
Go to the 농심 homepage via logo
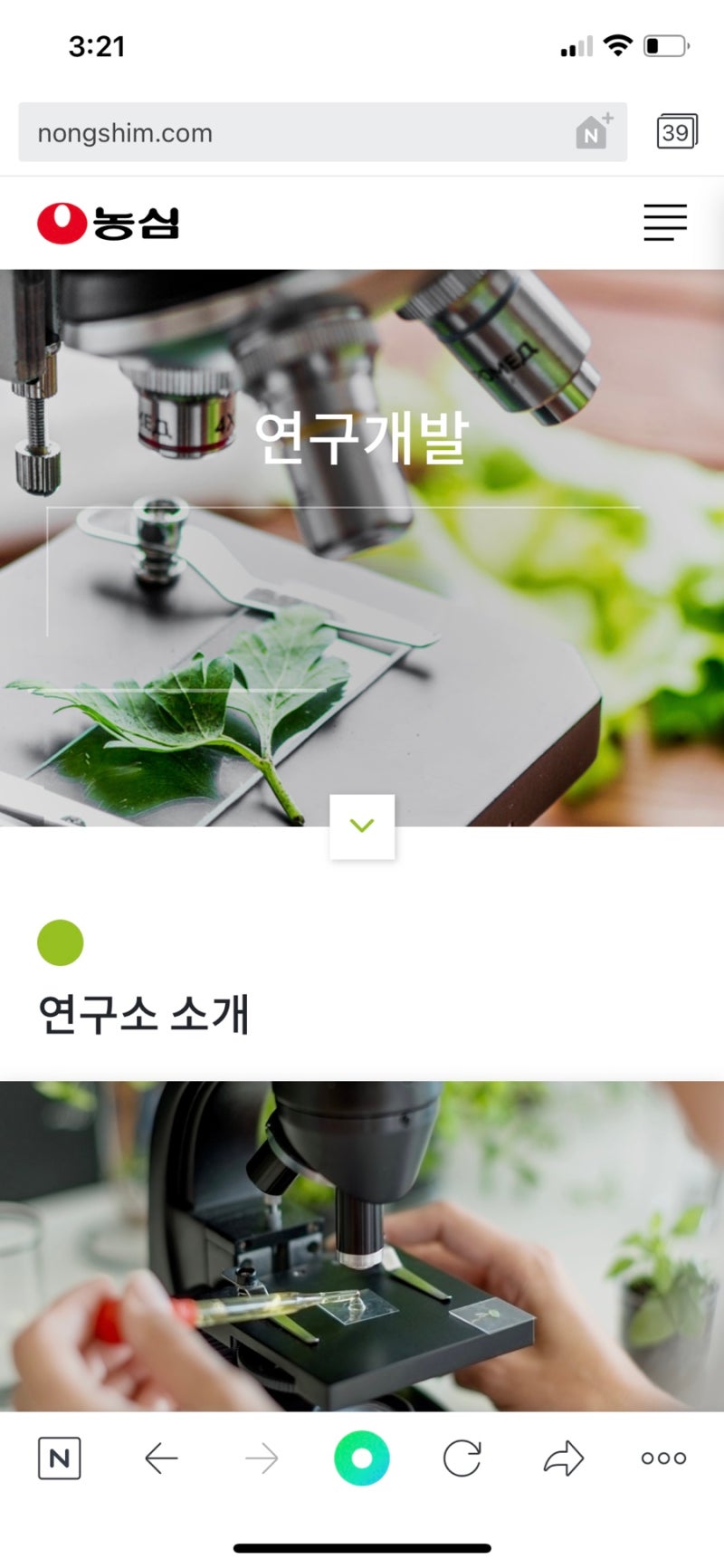(x=109, y=223)
